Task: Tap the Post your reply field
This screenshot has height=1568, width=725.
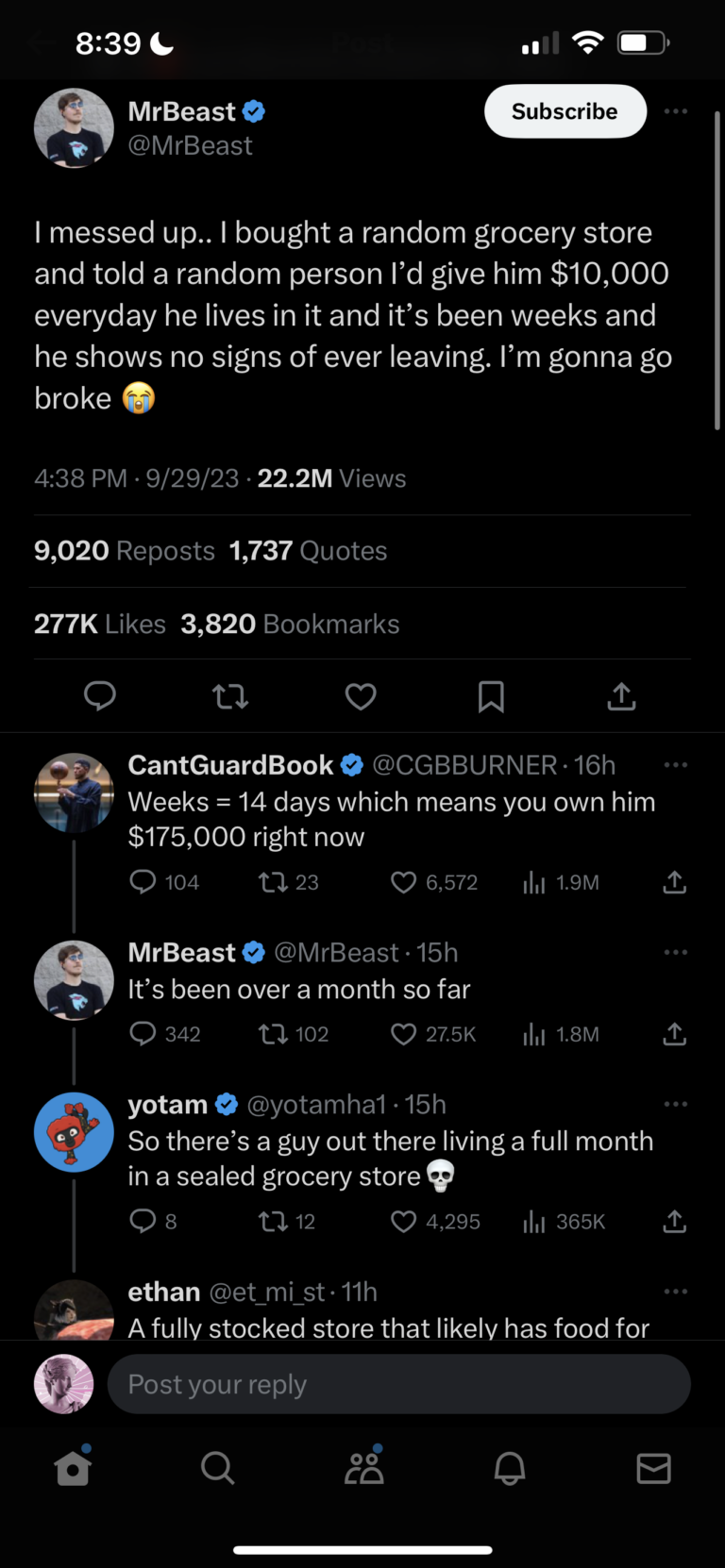Action: (398, 1383)
